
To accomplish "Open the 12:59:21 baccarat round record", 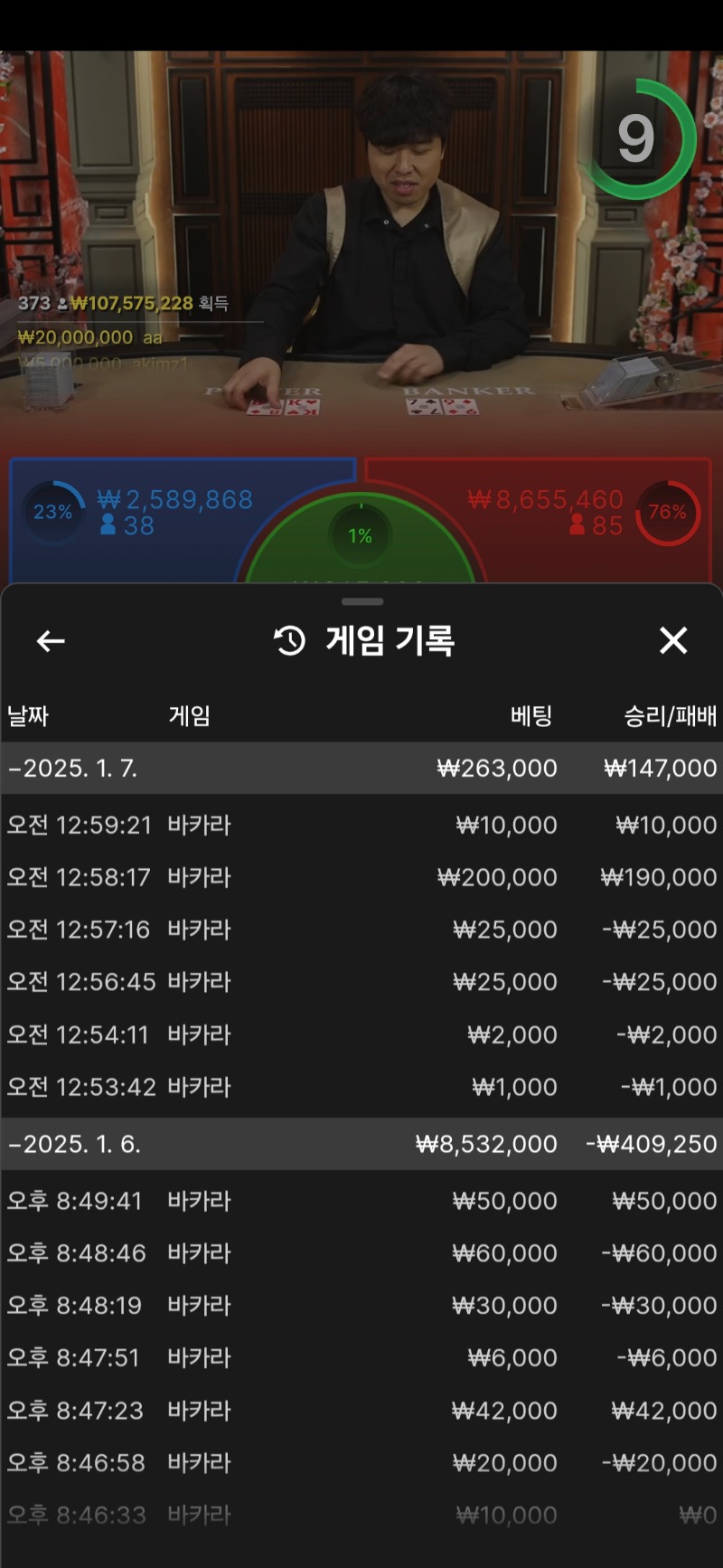I will click(361, 825).
